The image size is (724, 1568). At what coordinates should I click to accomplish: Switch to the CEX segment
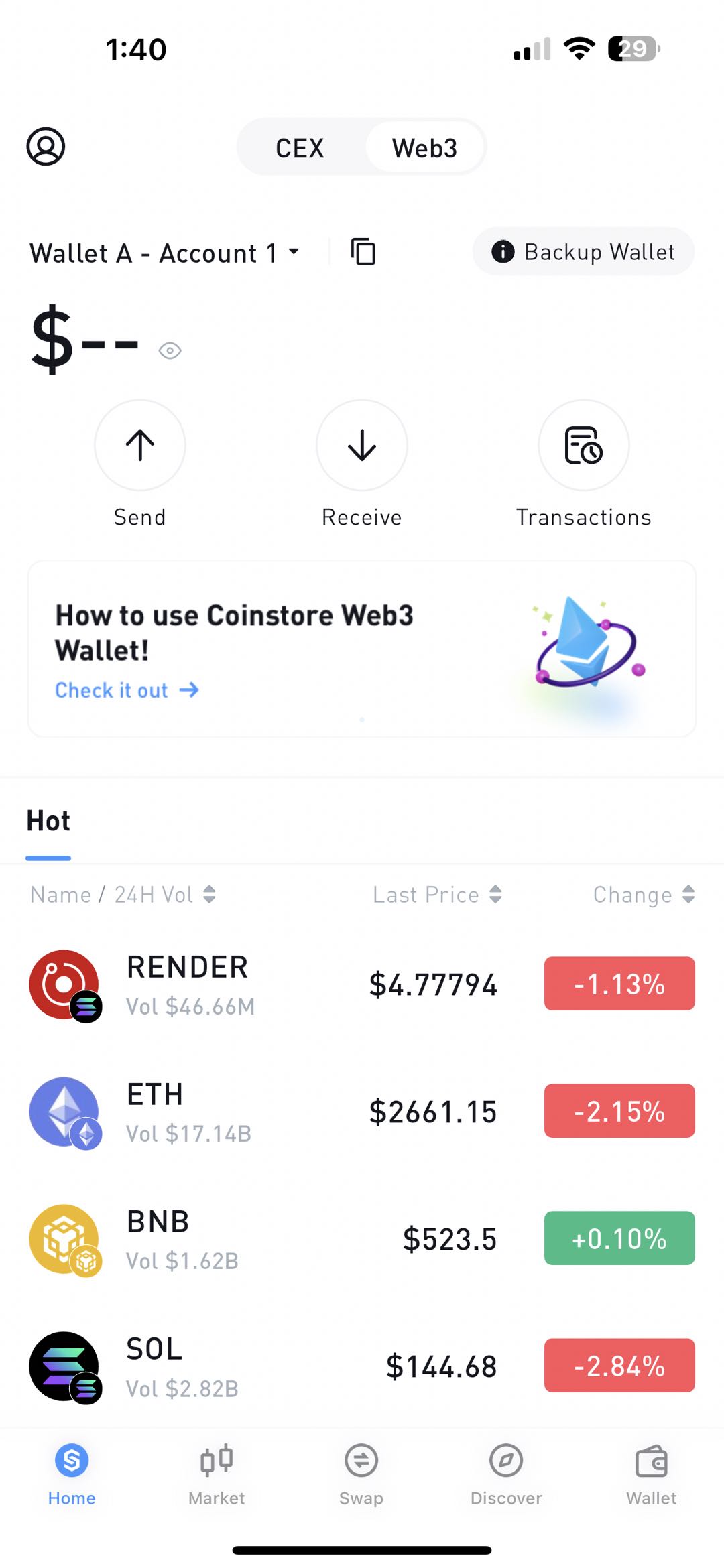click(300, 148)
